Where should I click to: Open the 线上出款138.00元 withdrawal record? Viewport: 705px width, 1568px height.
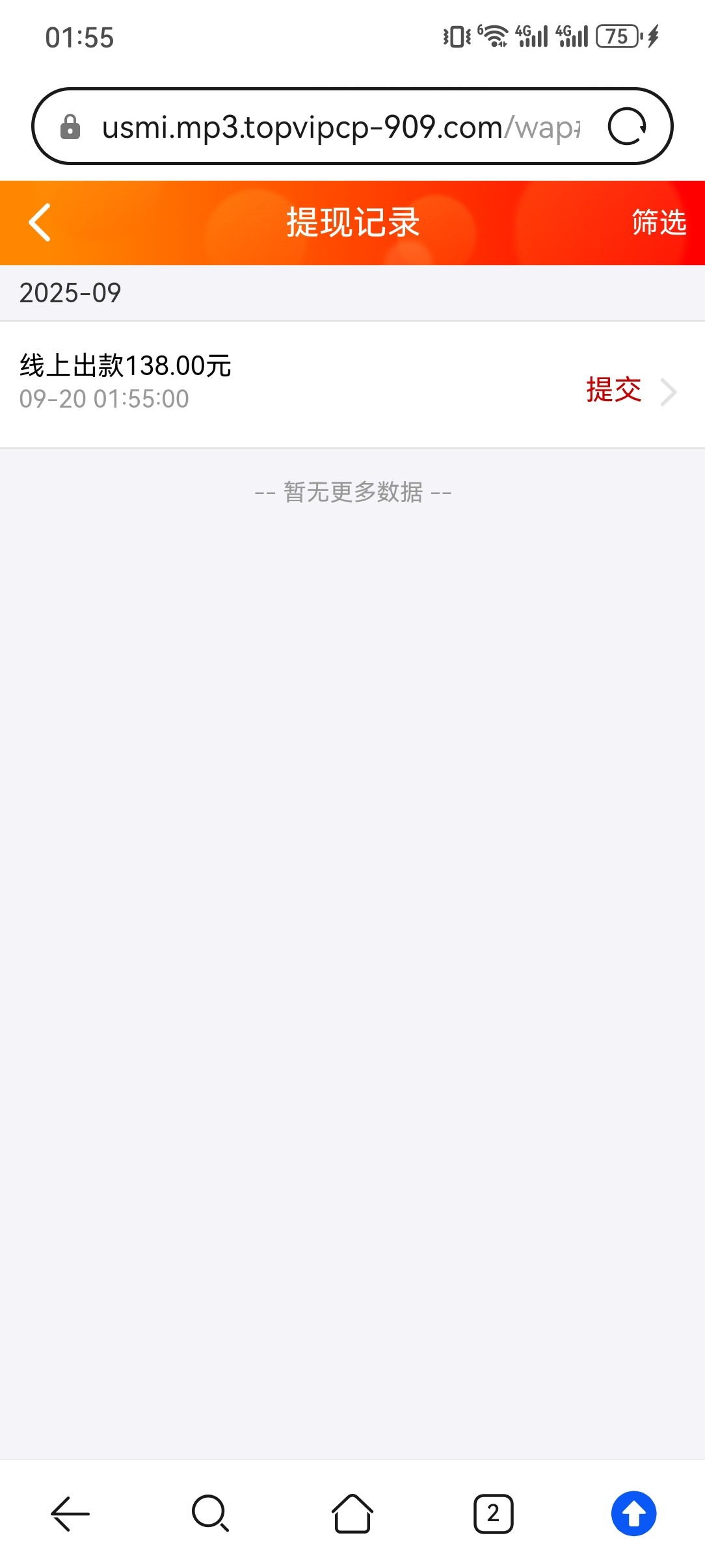click(x=351, y=384)
